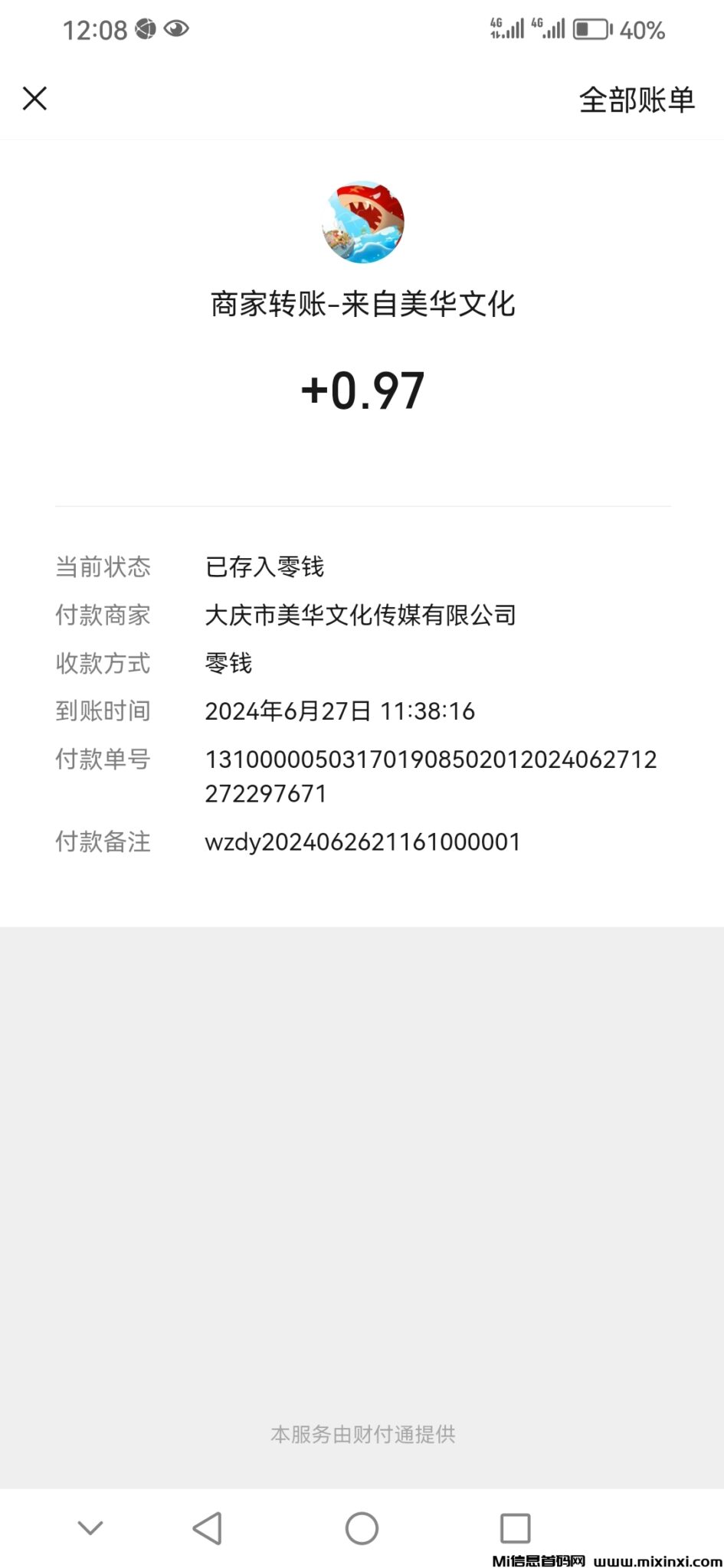Tap the circular home button in navigation bar
Image resolution: width=724 pixels, height=1568 pixels.
pyautogui.click(x=362, y=1528)
